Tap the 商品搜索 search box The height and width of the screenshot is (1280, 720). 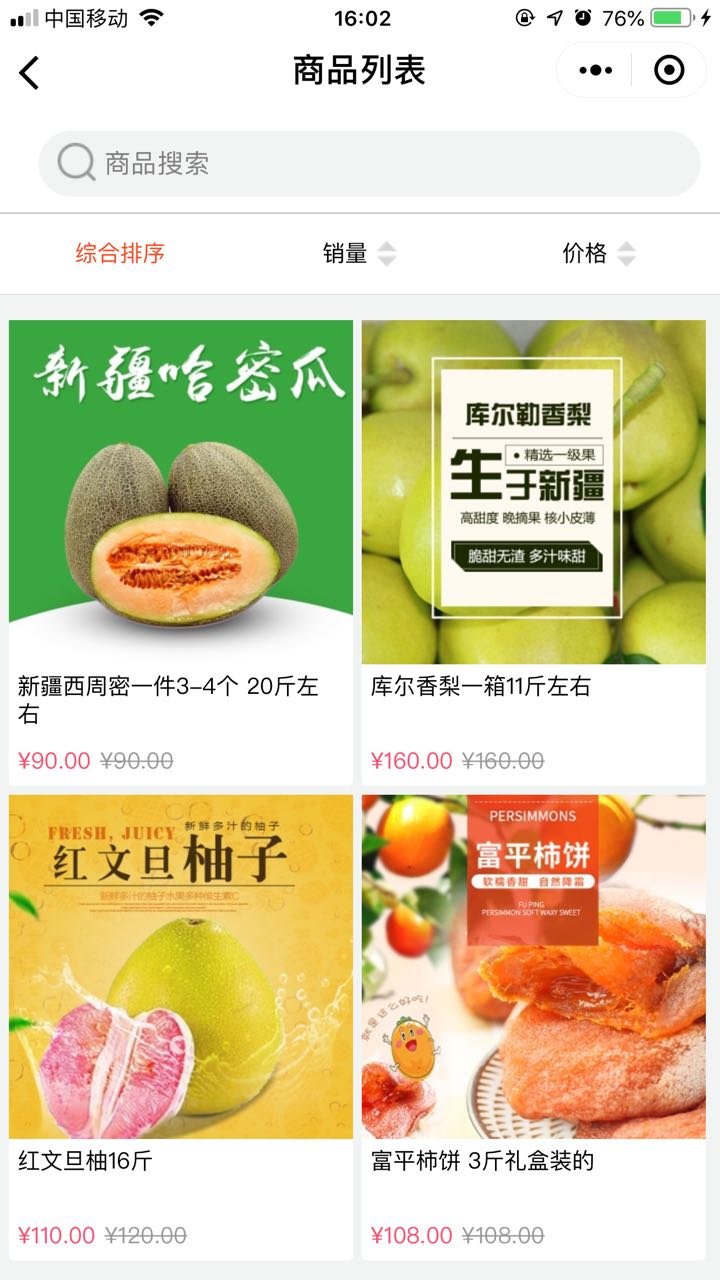point(368,164)
